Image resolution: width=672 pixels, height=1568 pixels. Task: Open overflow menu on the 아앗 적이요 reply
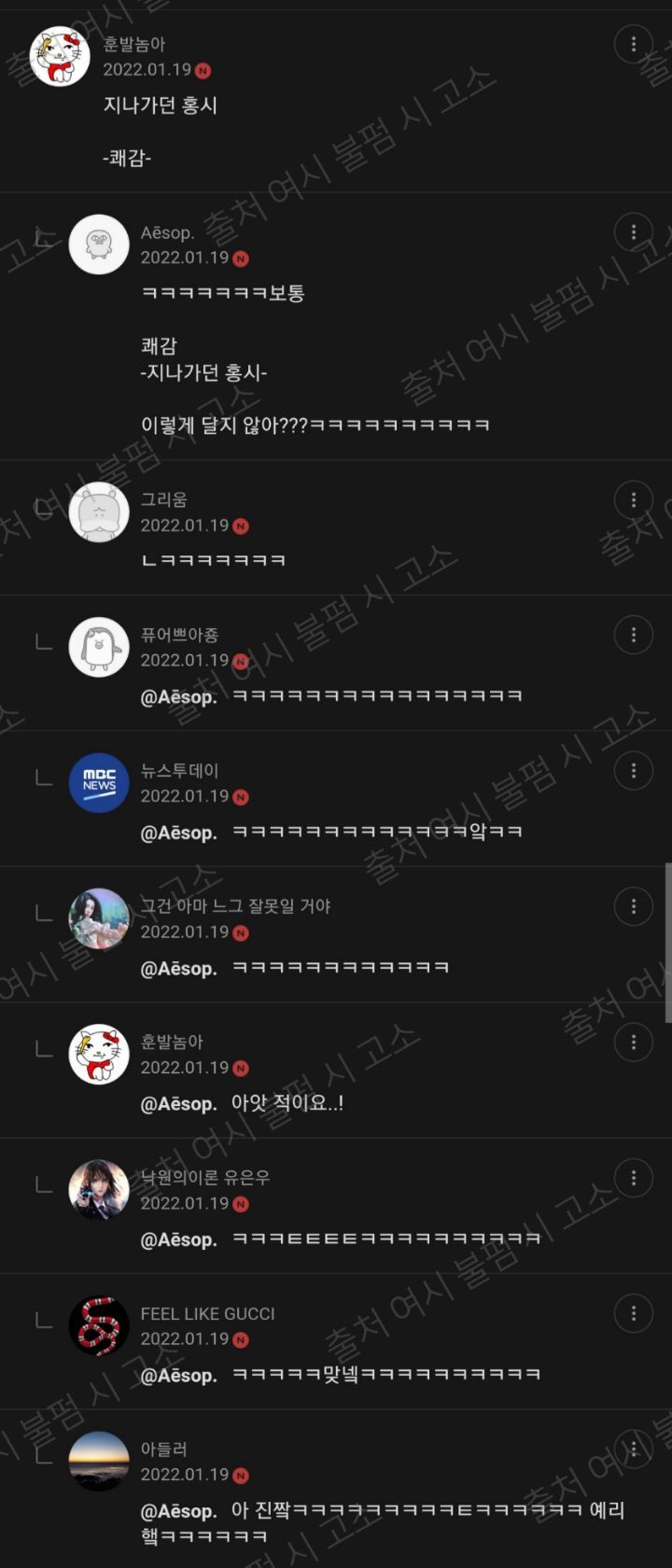point(633,1042)
